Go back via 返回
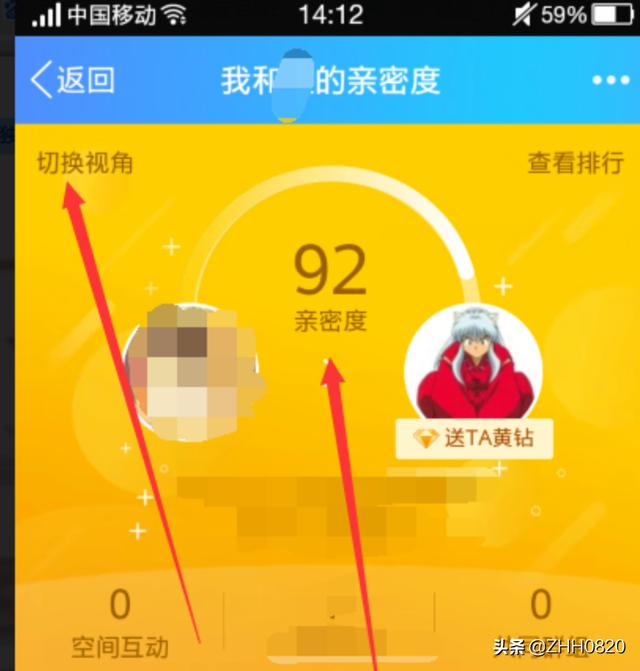This screenshot has height=671, width=640. coord(72,80)
